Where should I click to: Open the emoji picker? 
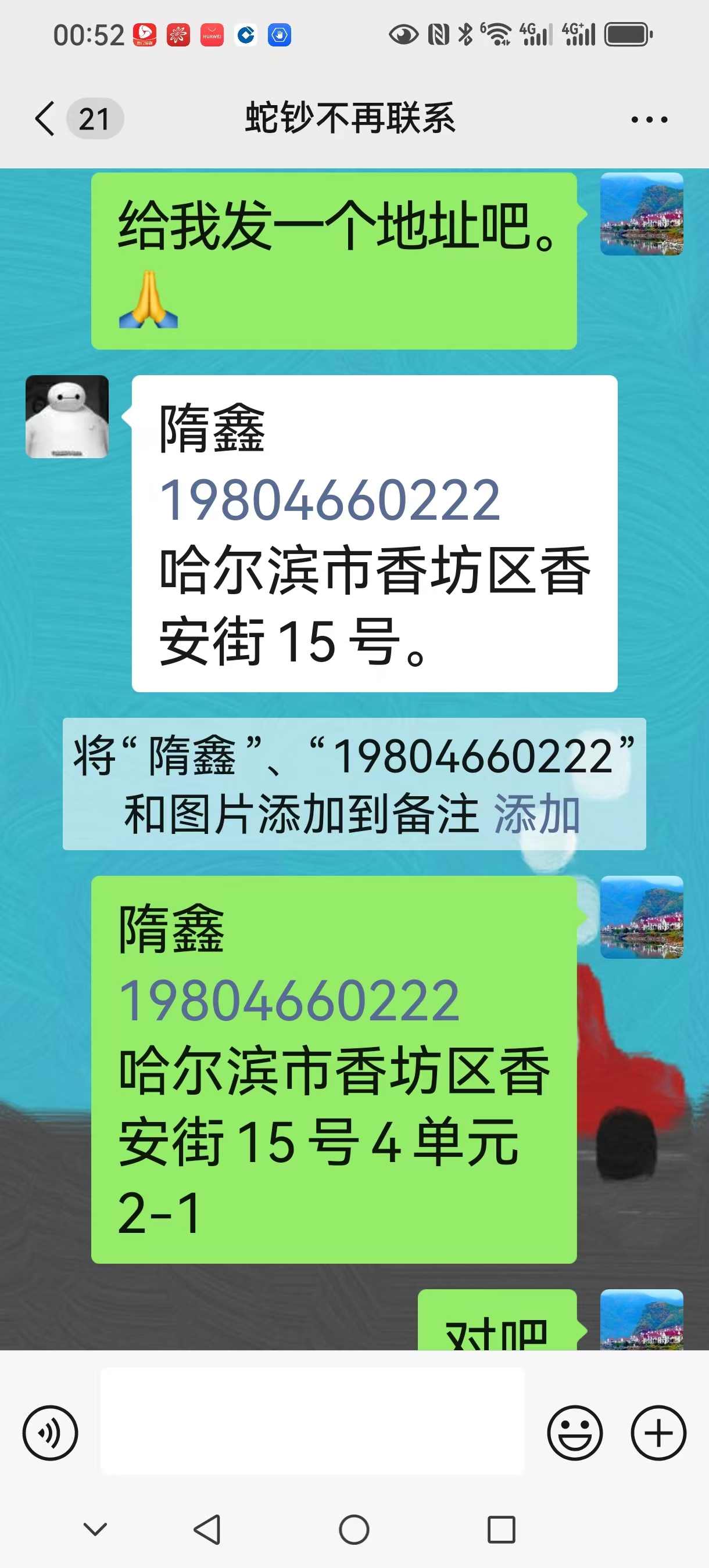[575, 1433]
